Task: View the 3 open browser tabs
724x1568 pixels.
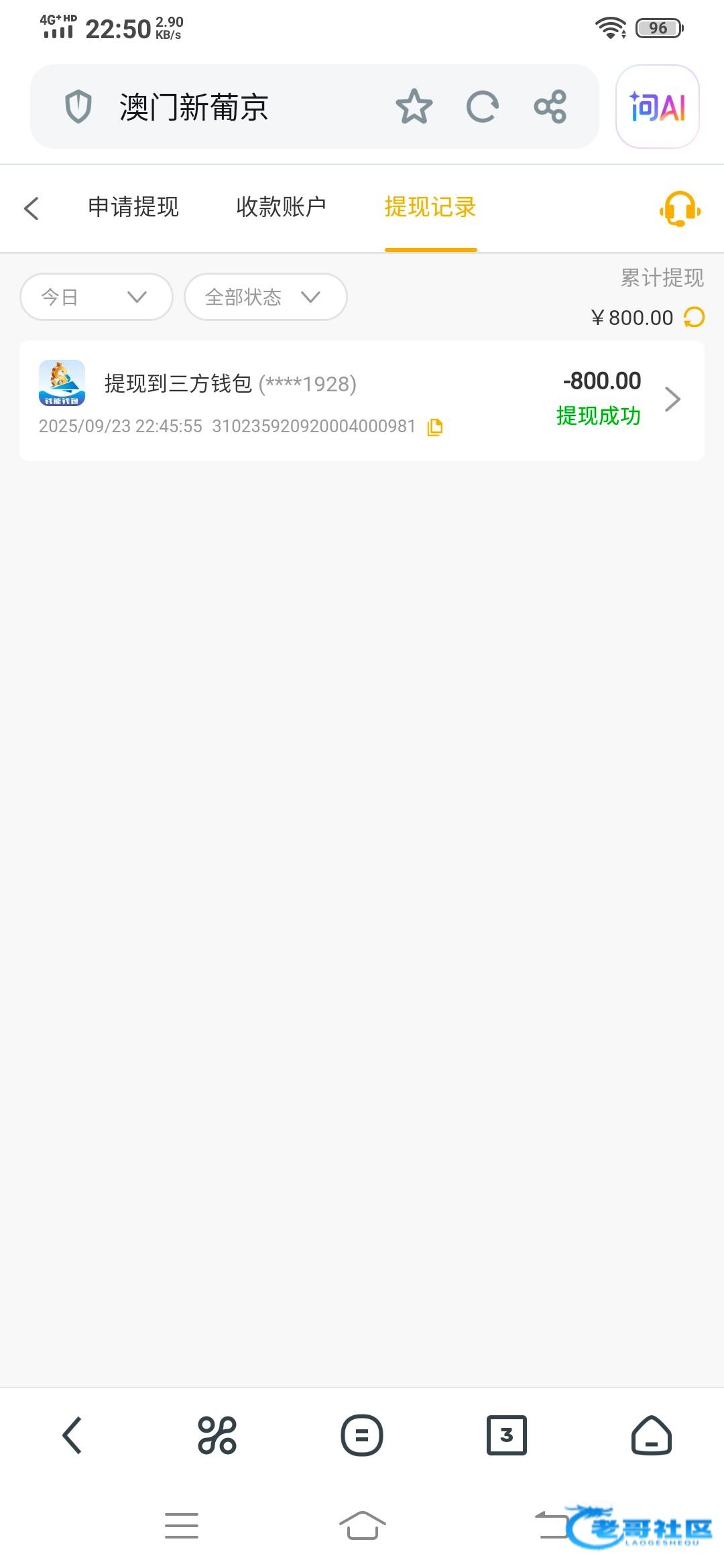Action: (x=506, y=1435)
